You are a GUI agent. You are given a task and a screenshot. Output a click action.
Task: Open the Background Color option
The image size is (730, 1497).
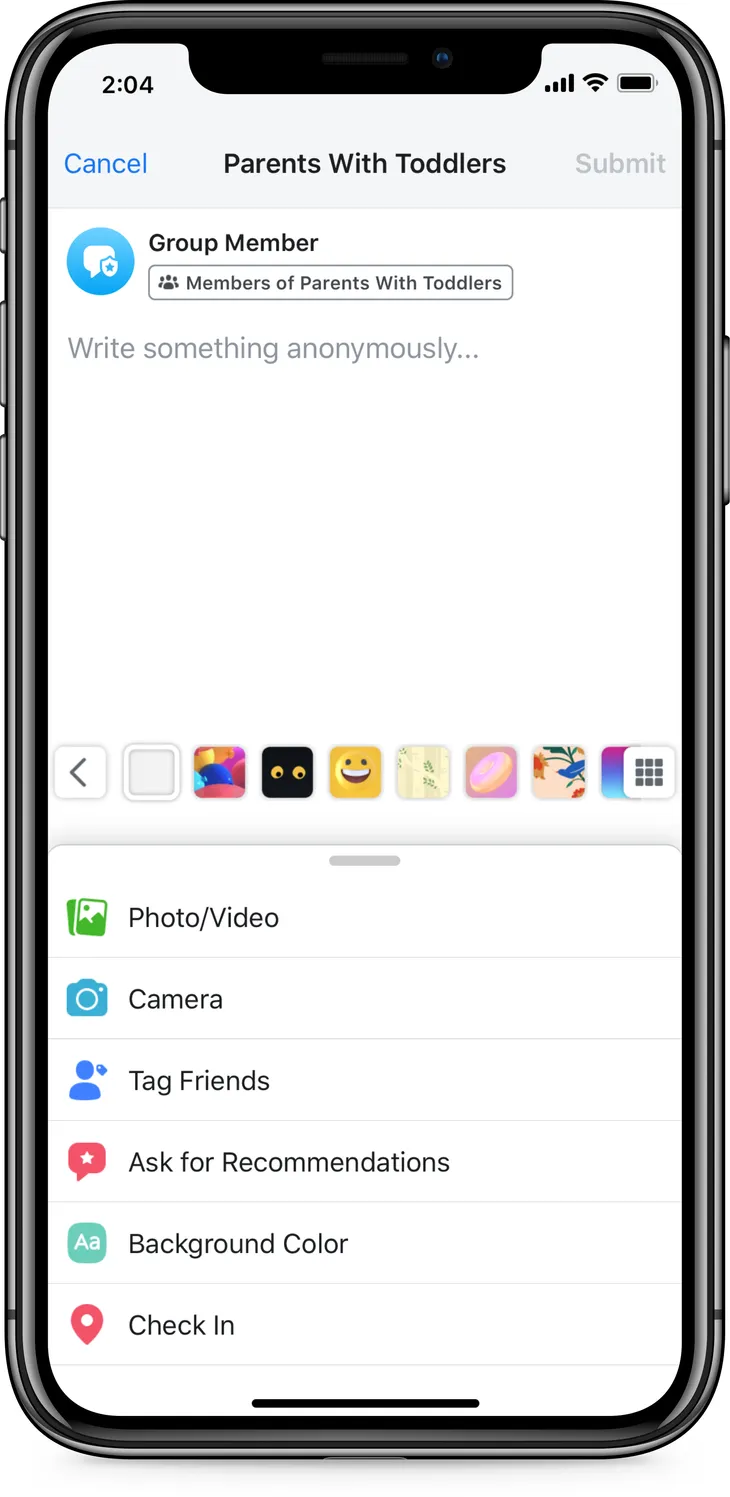(238, 1243)
